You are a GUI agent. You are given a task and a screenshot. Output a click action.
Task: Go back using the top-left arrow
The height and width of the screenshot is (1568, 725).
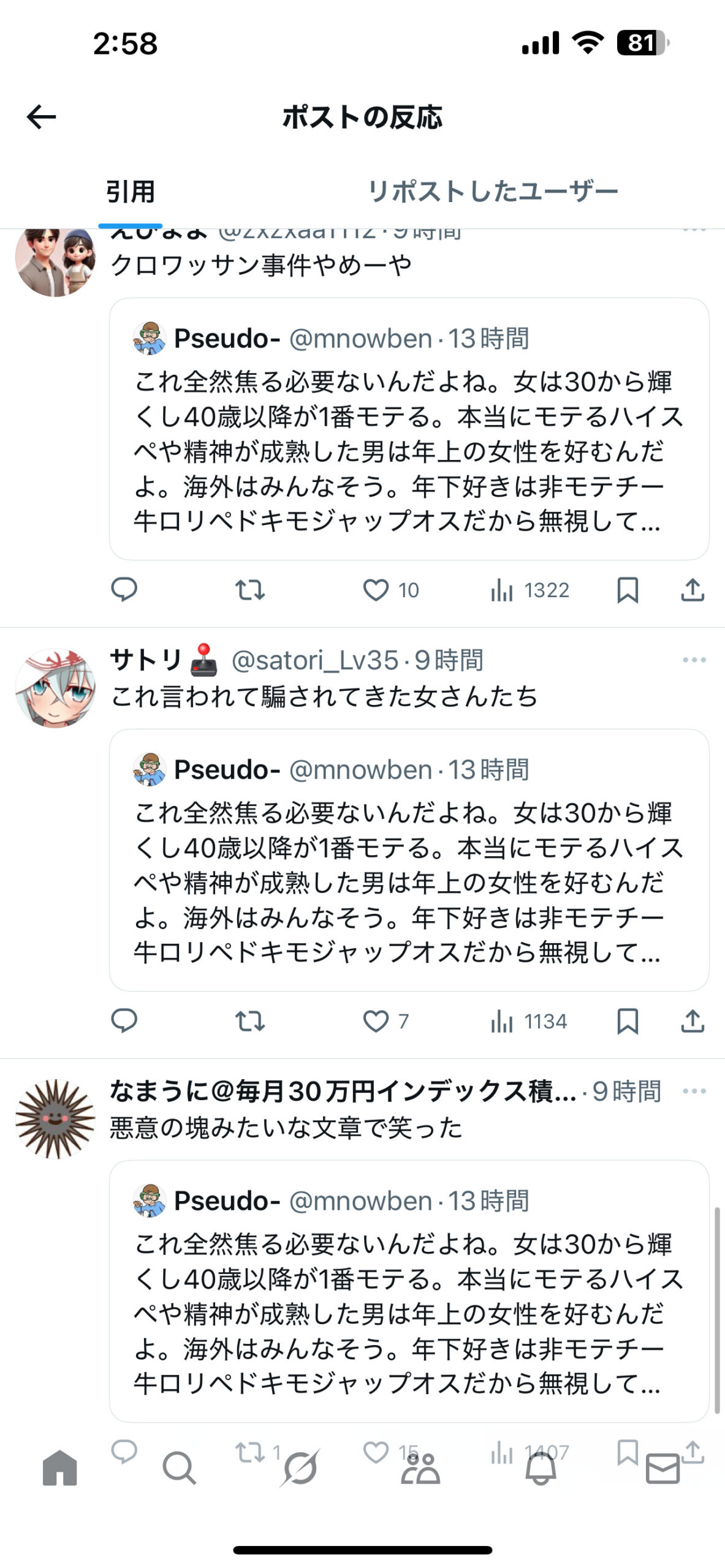[x=42, y=116]
